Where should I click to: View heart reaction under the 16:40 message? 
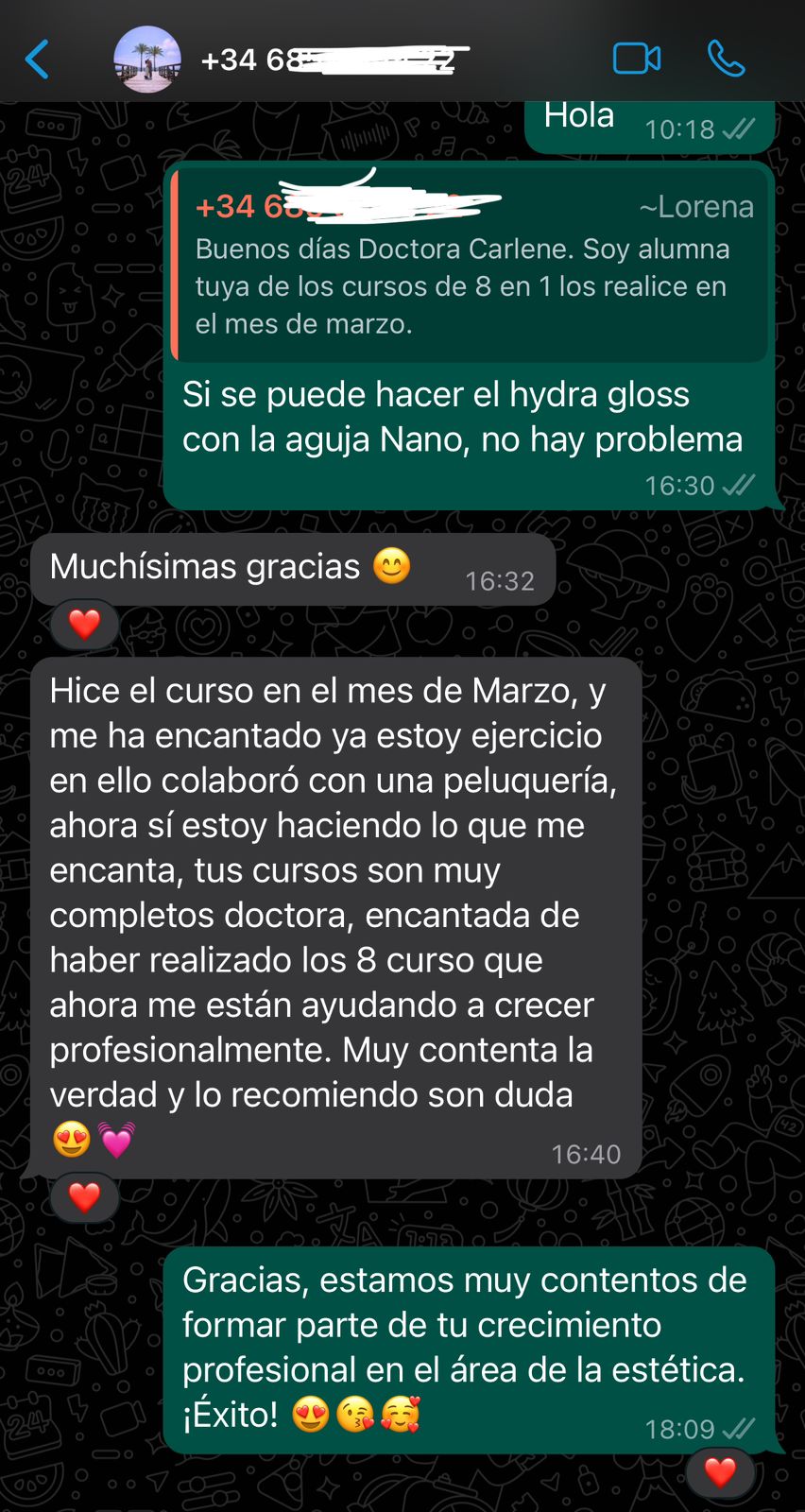tap(84, 1197)
